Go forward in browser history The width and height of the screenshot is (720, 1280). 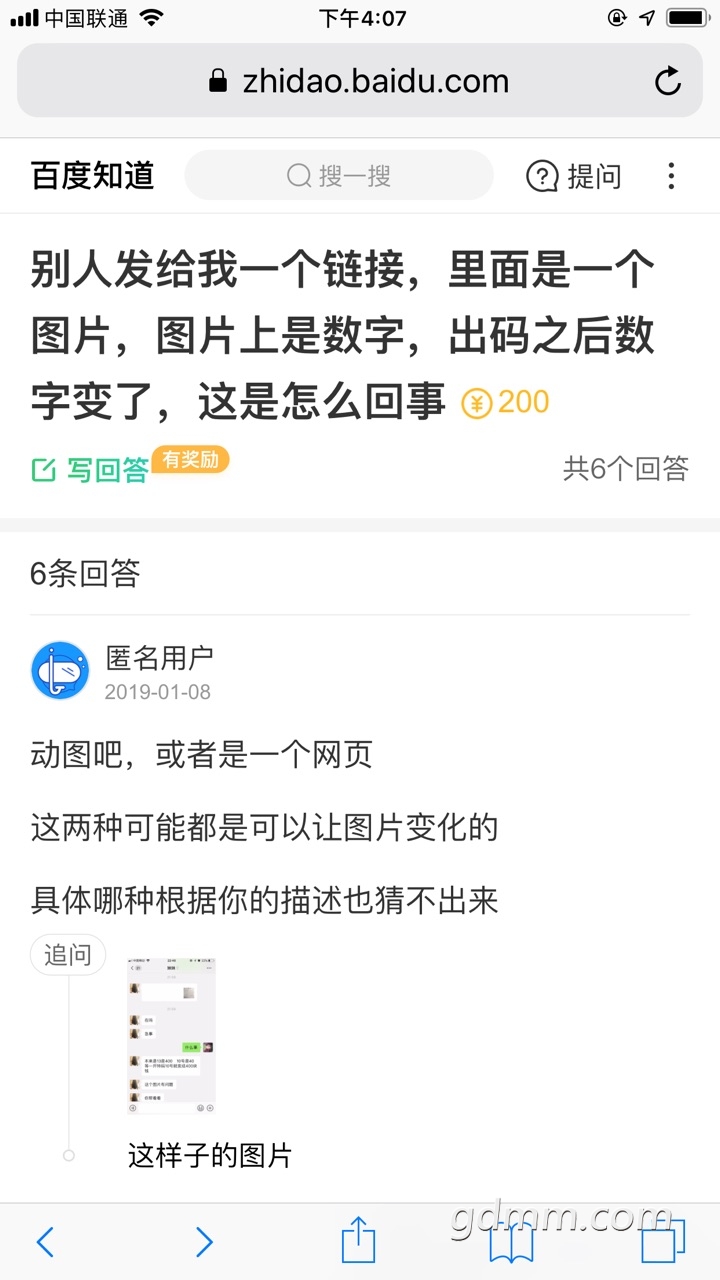204,1242
